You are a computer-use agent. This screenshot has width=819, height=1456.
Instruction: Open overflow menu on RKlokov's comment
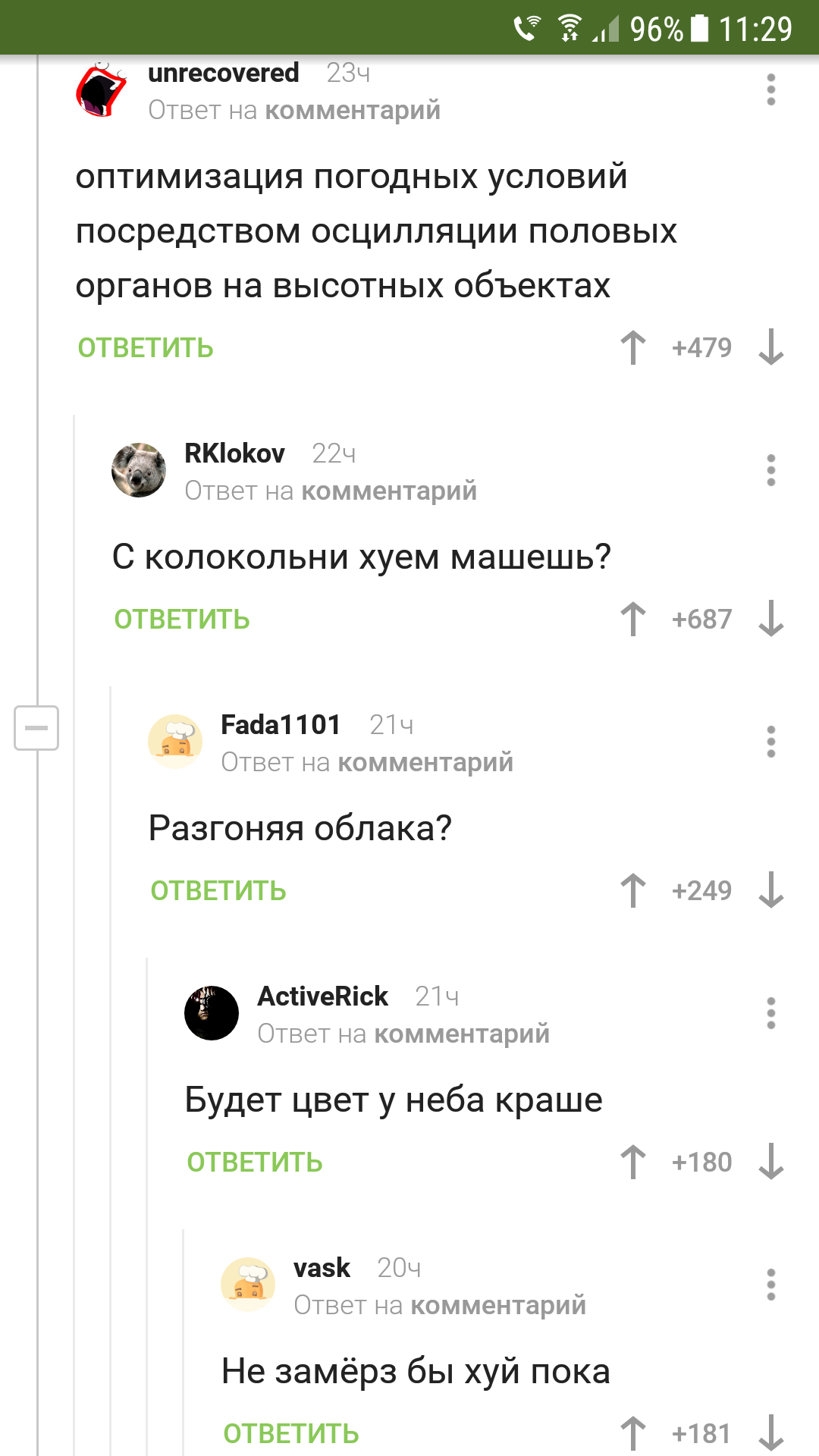(x=770, y=470)
